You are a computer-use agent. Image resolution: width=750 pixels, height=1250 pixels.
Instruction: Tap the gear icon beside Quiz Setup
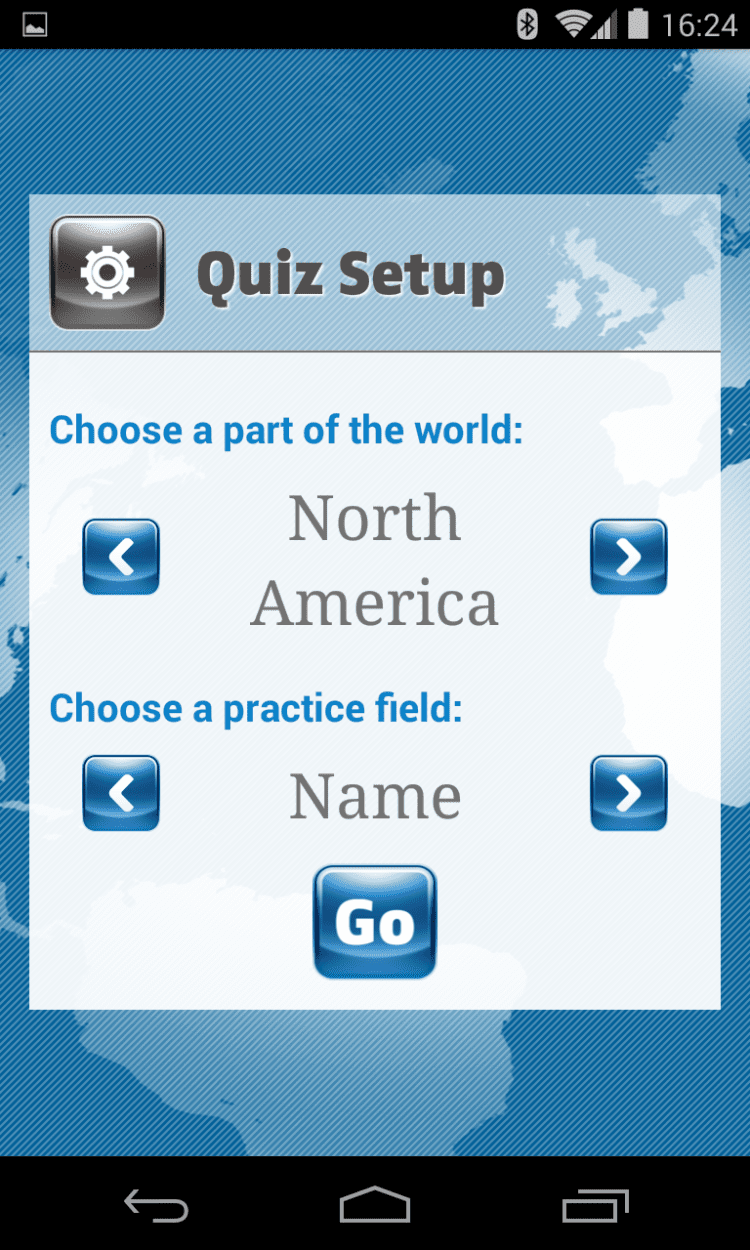click(107, 273)
